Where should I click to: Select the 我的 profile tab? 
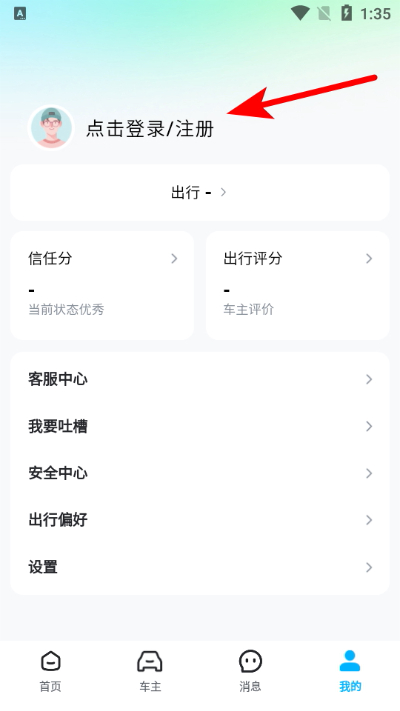(350, 671)
